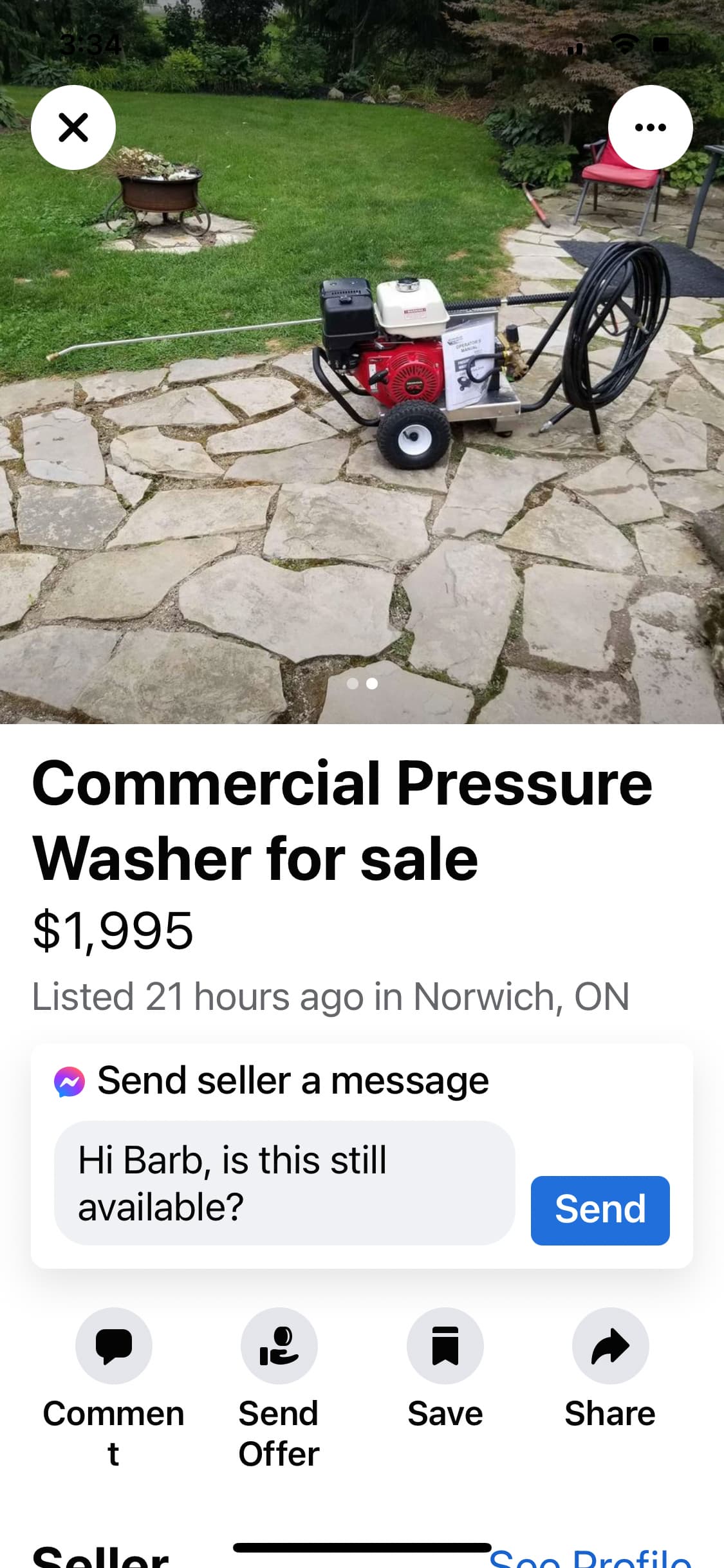Tap the pressure washer photo to enlarge
724x1568 pixels.
[x=362, y=386]
